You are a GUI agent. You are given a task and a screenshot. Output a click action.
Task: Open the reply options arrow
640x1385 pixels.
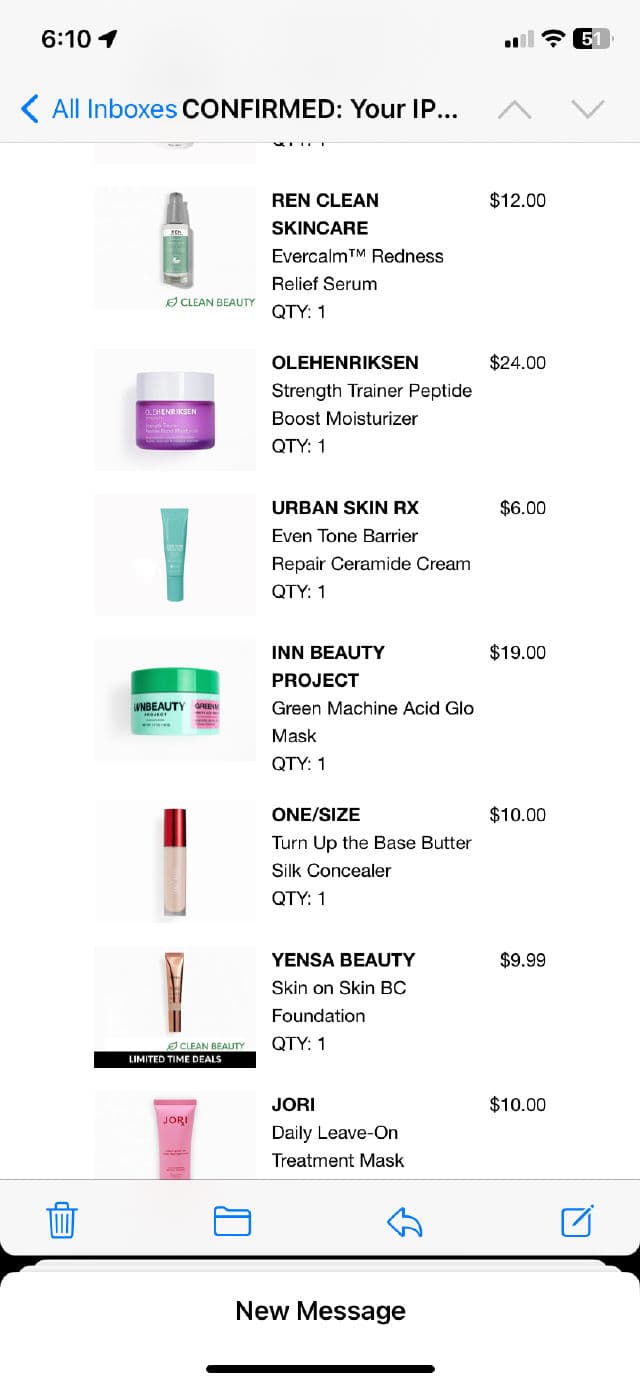pos(405,1220)
